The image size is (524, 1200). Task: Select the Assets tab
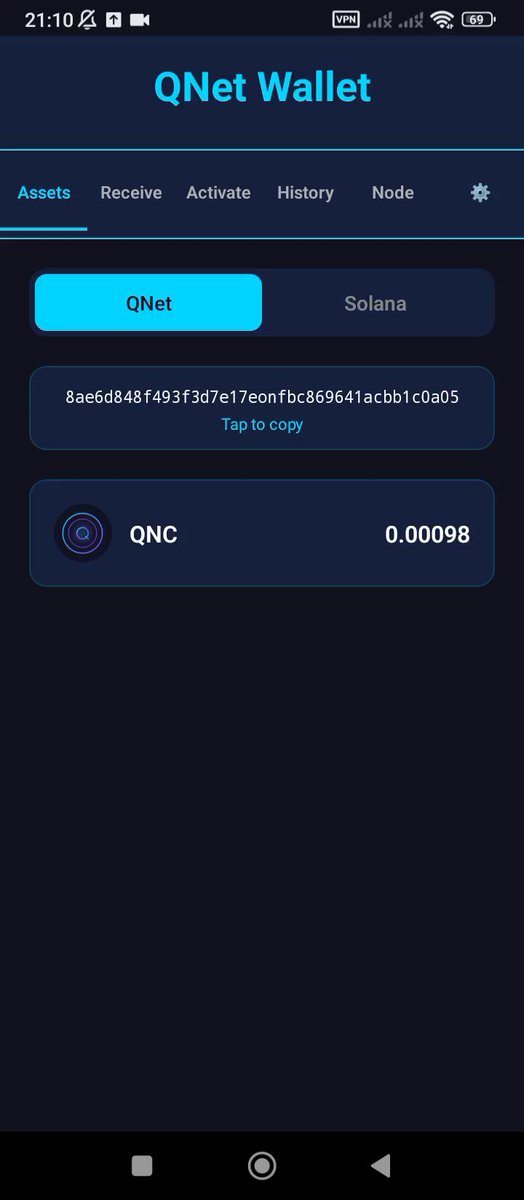(x=44, y=193)
